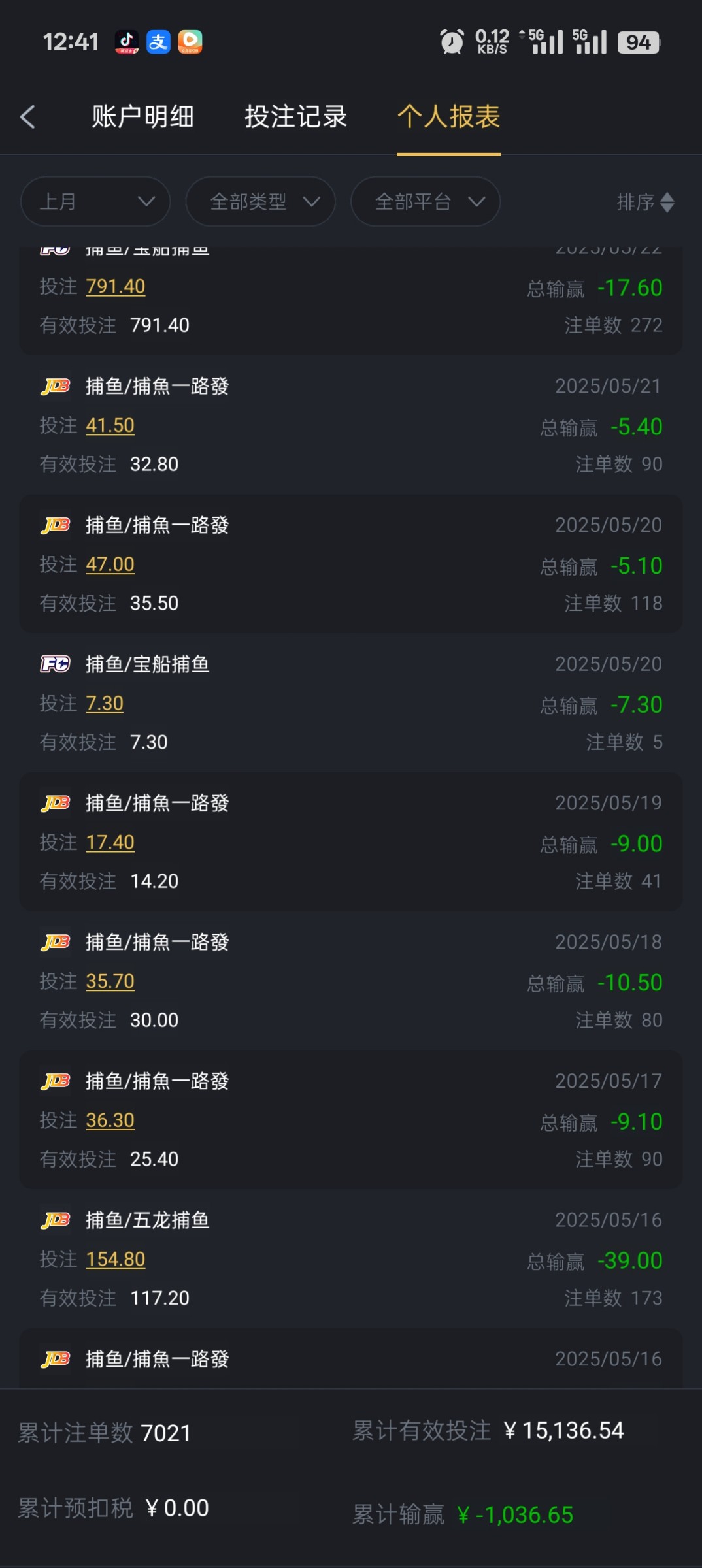The image size is (702, 1568).
Task: Open the 全部类型 filter dropdown
Action: point(260,201)
